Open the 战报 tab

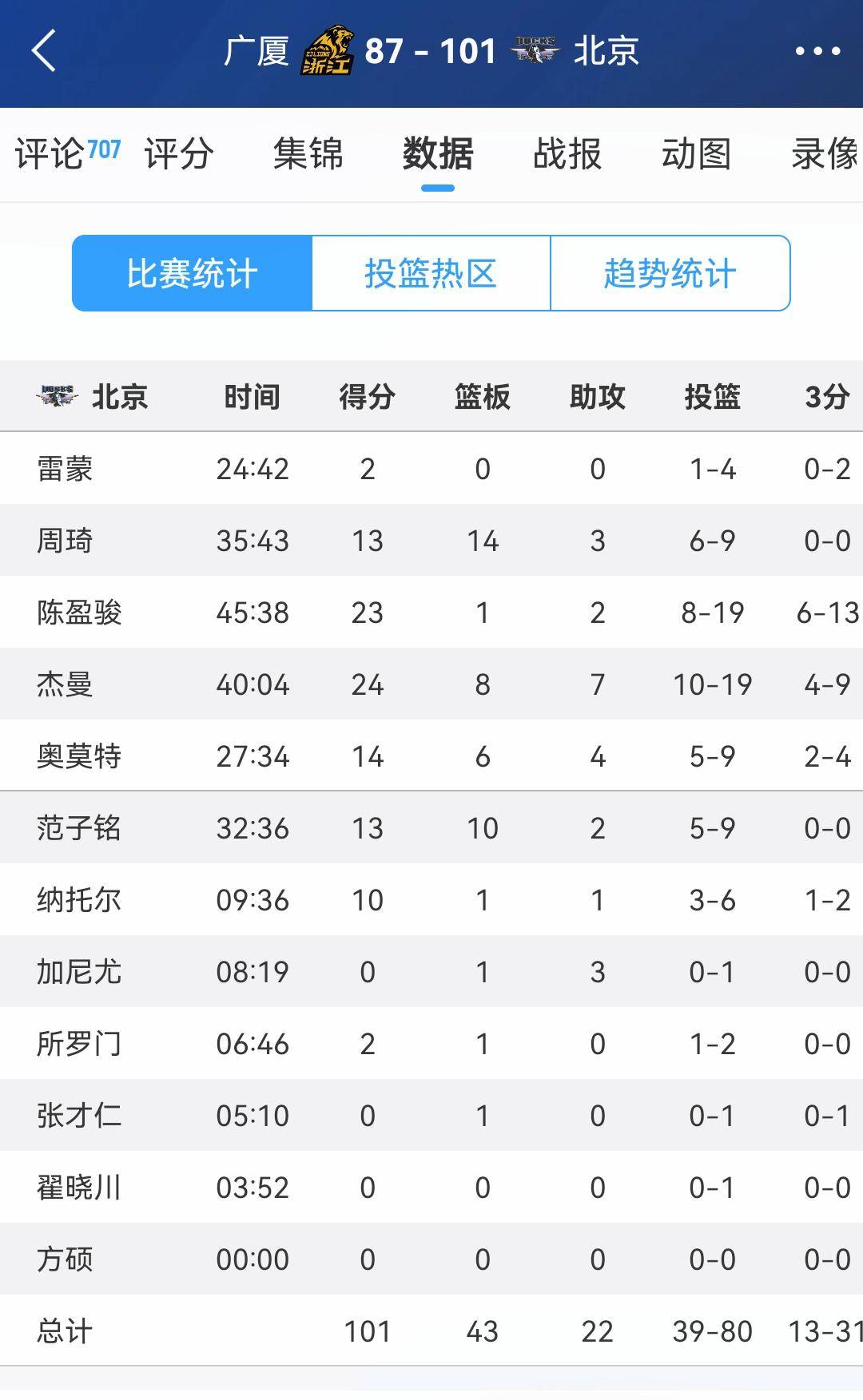(x=567, y=153)
